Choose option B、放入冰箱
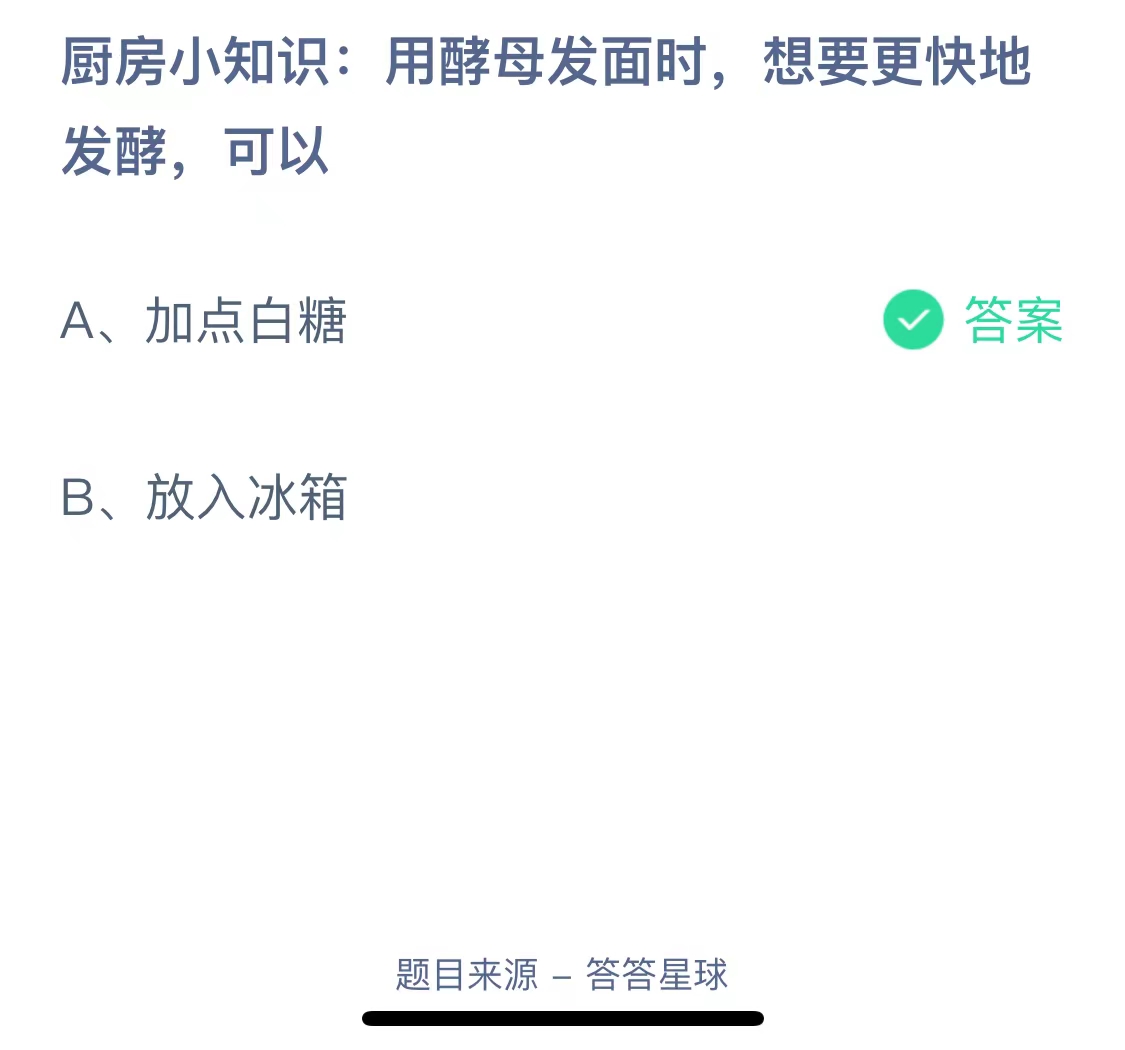Screen dimensions: 1125x1050 tap(204, 498)
